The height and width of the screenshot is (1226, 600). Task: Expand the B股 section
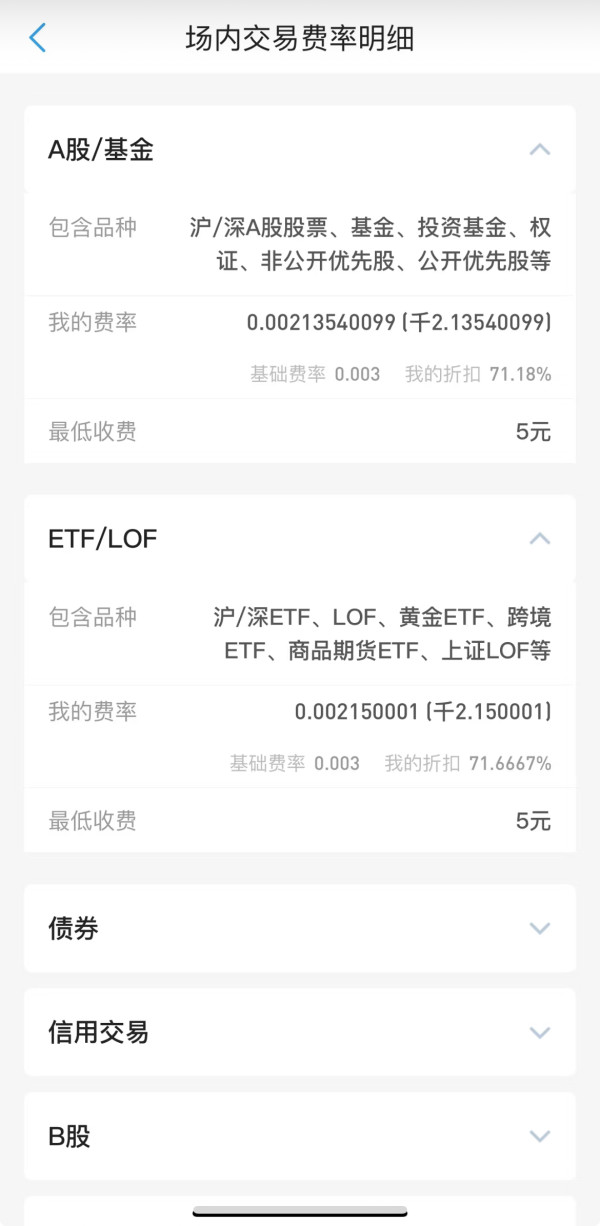(x=539, y=1136)
